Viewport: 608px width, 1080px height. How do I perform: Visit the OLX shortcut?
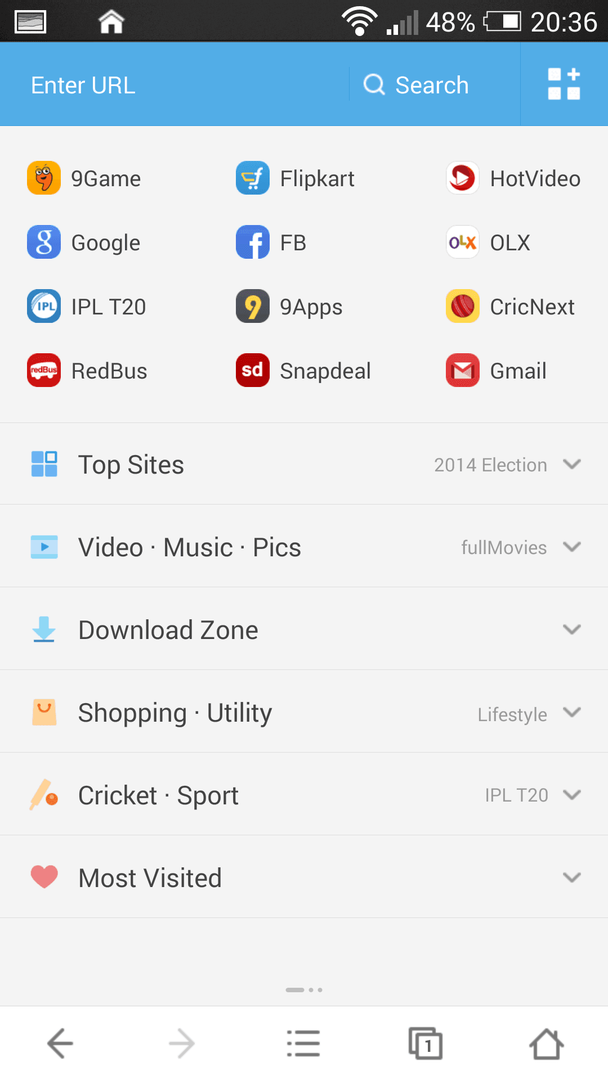point(488,242)
